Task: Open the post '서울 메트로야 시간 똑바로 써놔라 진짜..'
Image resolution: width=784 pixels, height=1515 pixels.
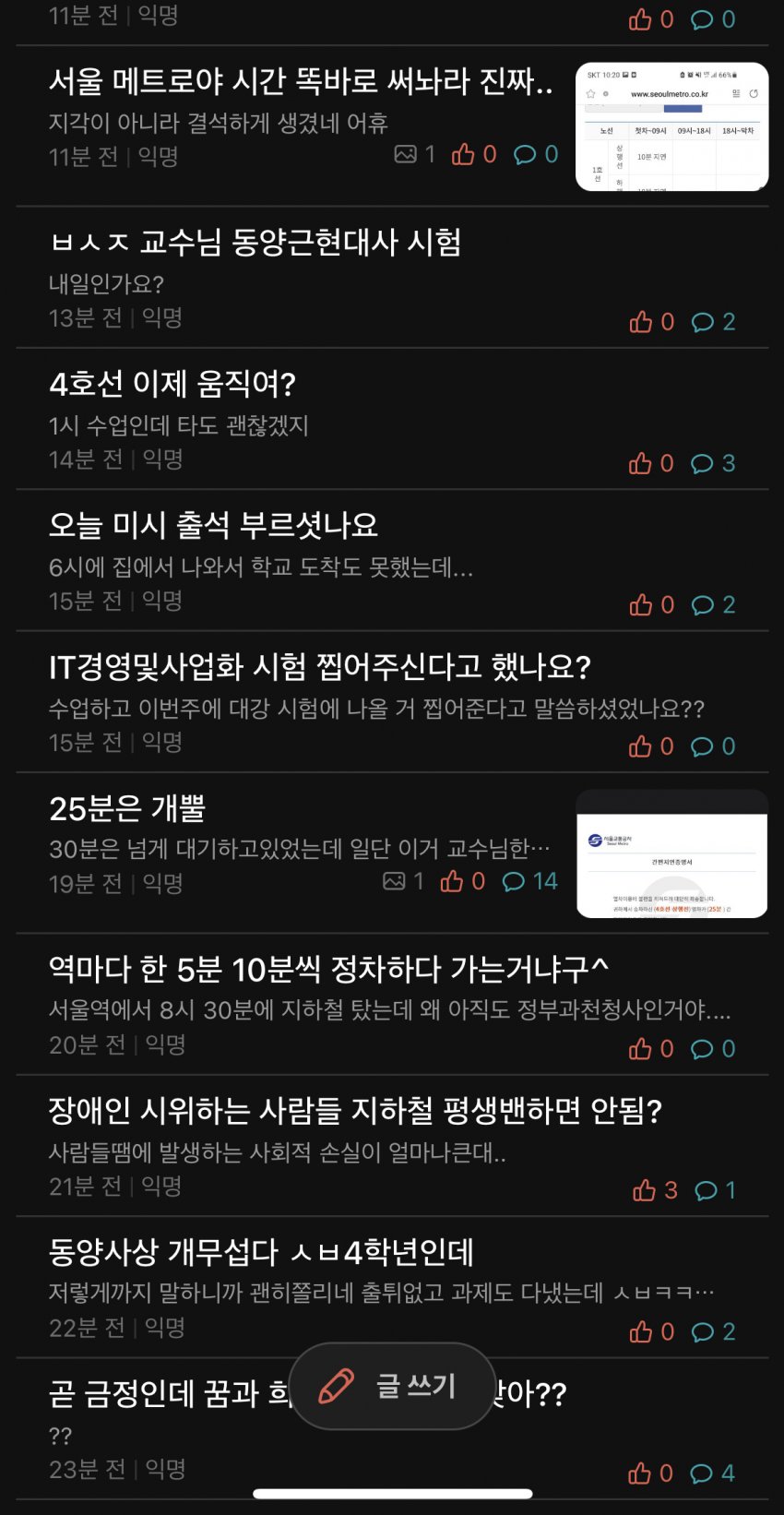Action: (x=300, y=83)
